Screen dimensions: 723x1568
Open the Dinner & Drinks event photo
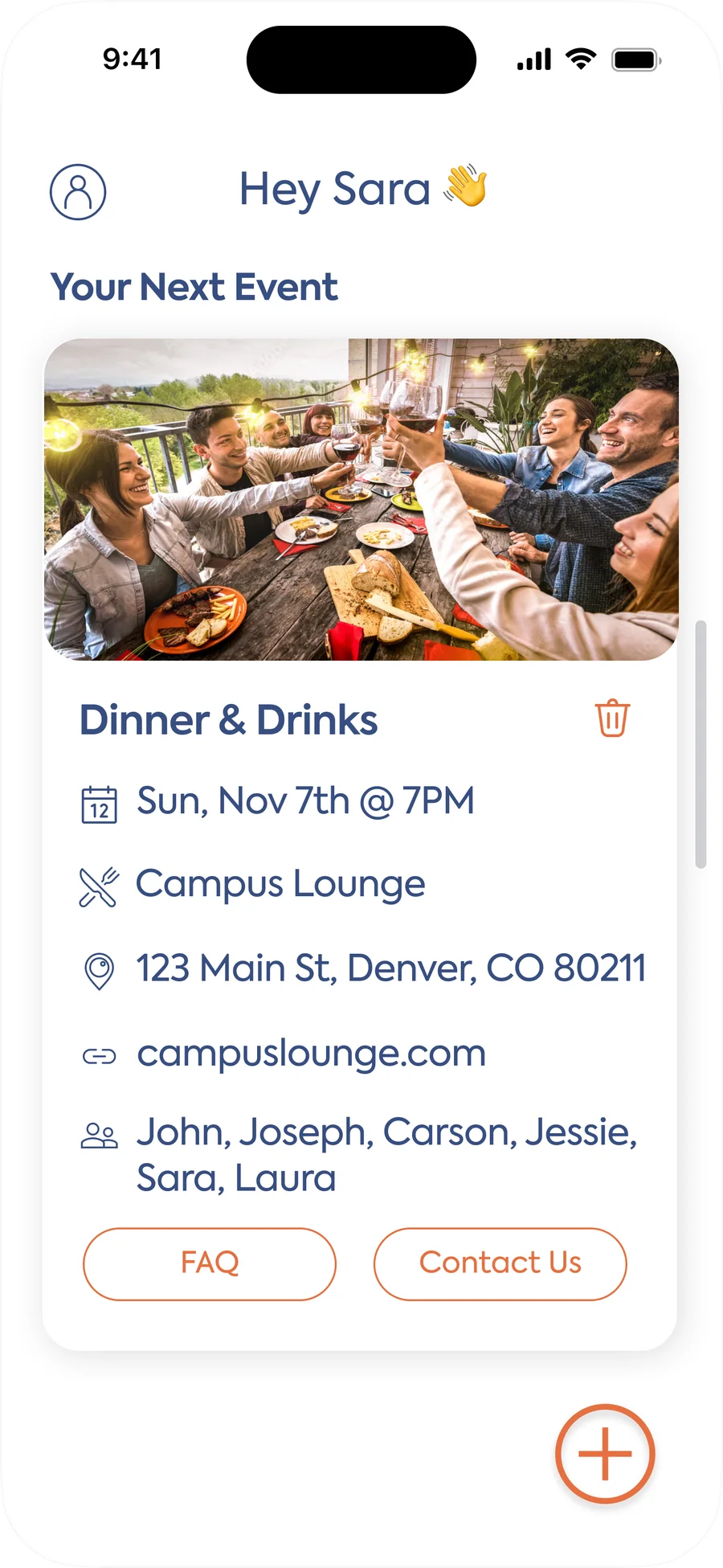[361, 499]
